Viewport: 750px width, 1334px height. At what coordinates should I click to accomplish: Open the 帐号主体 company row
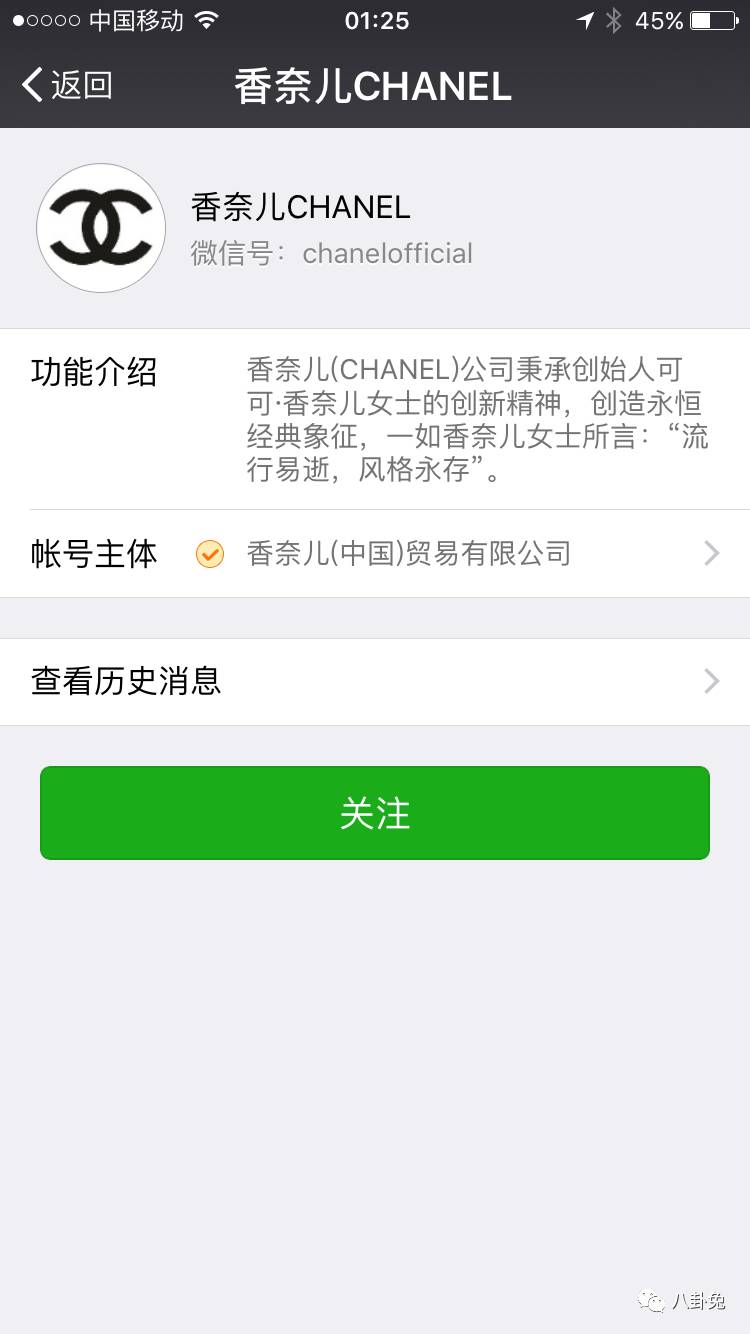click(x=375, y=553)
